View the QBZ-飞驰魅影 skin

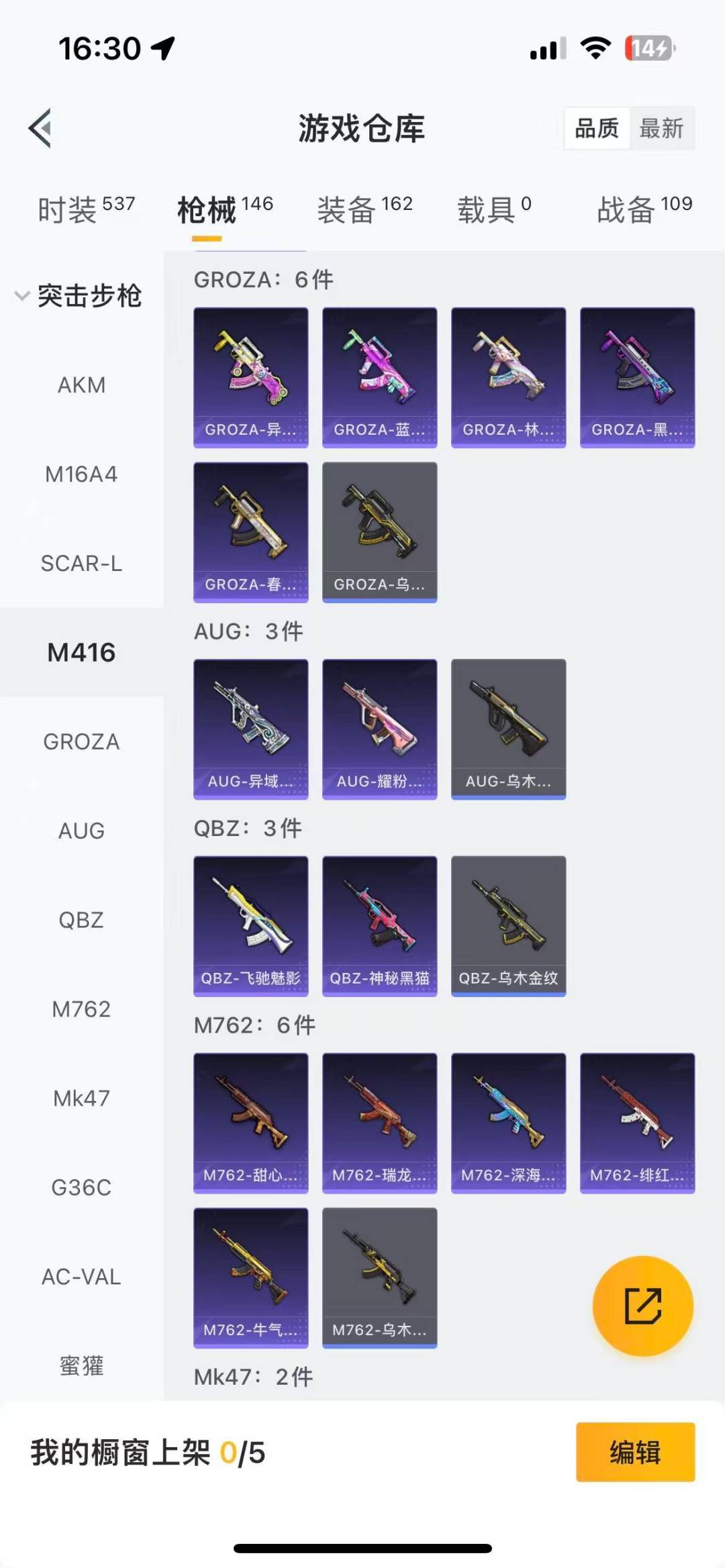(251, 926)
